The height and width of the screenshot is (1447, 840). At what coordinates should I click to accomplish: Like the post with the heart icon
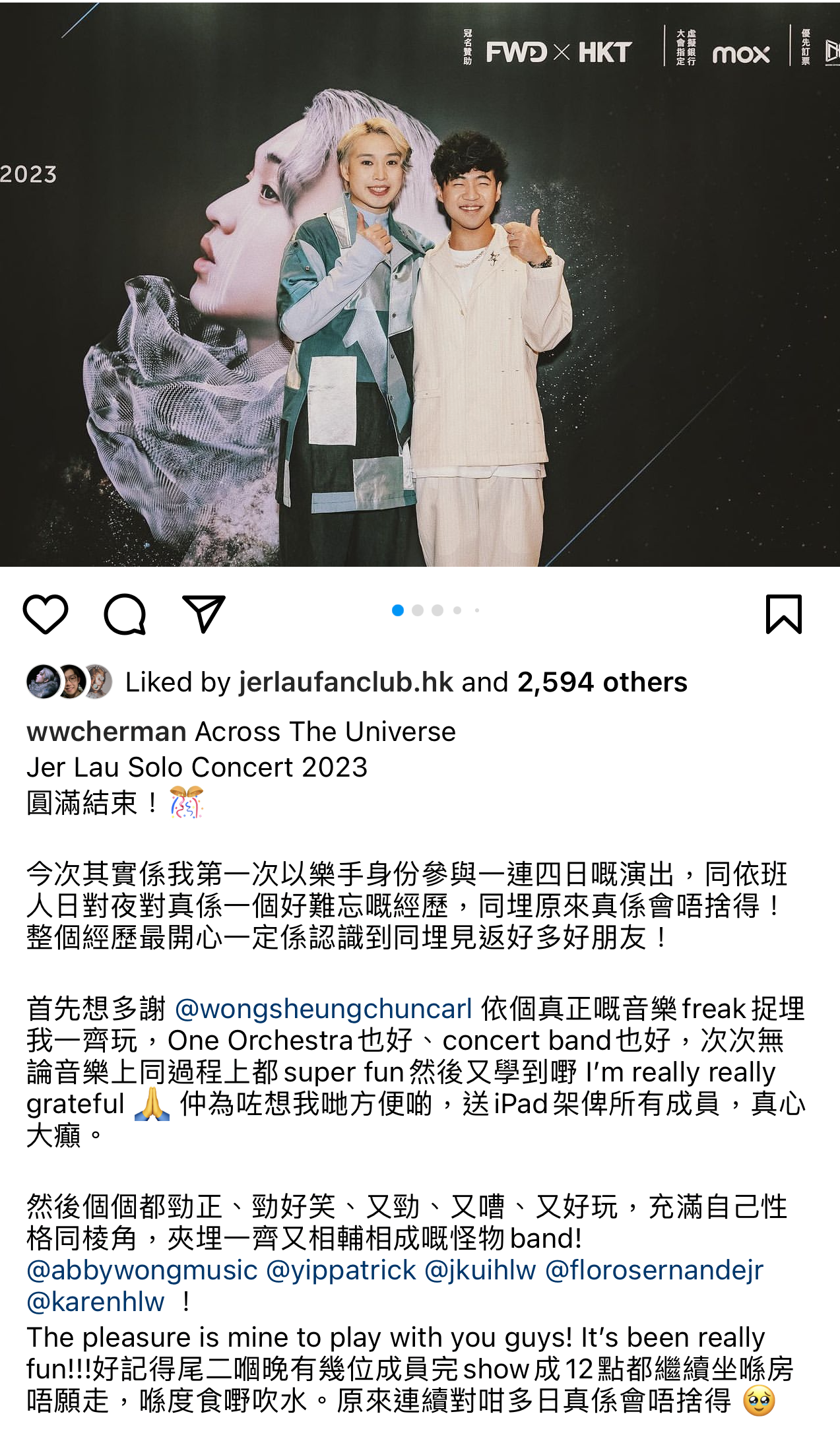pyautogui.click(x=46, y=614)
